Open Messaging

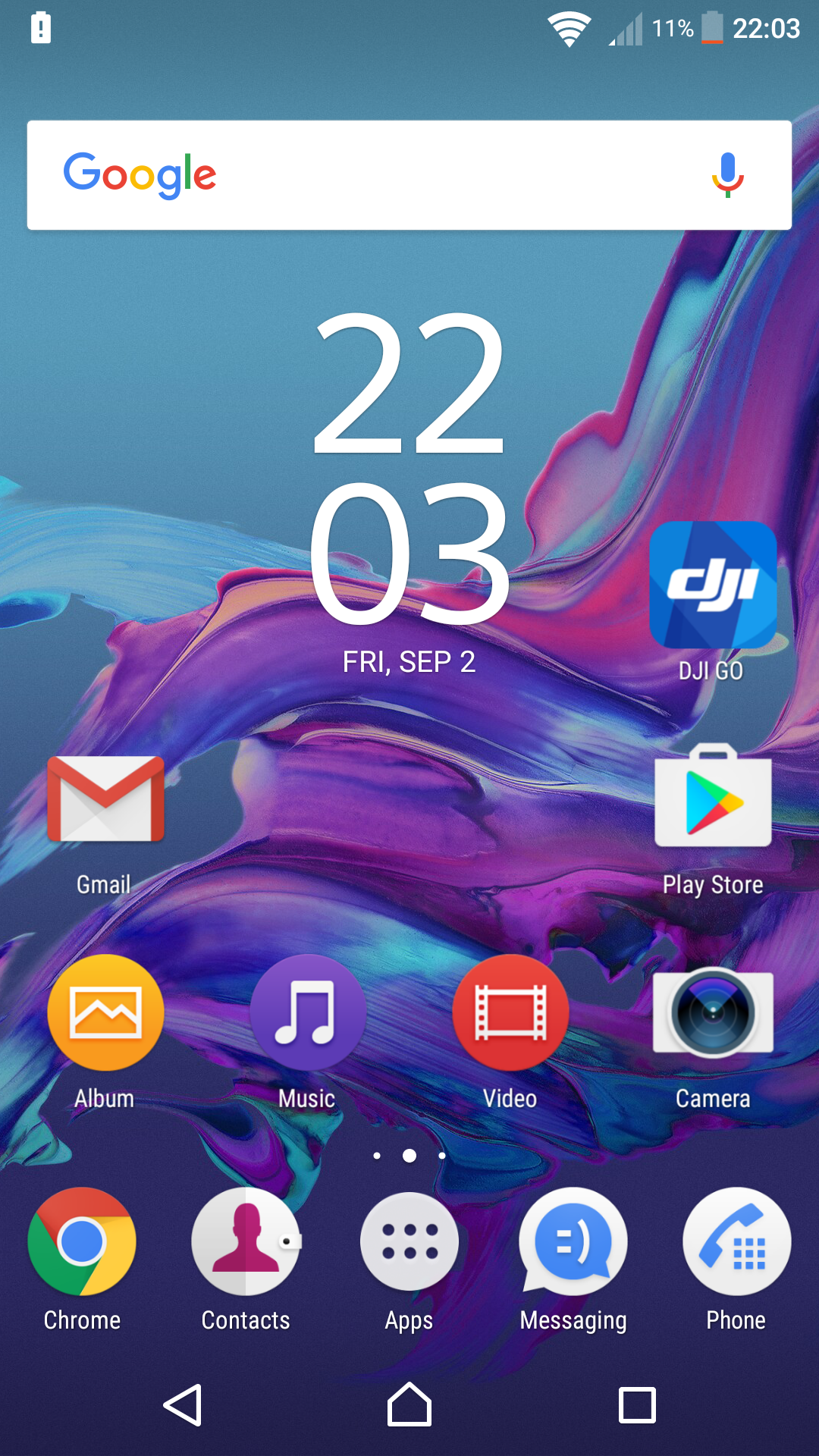pos(573,1242)
